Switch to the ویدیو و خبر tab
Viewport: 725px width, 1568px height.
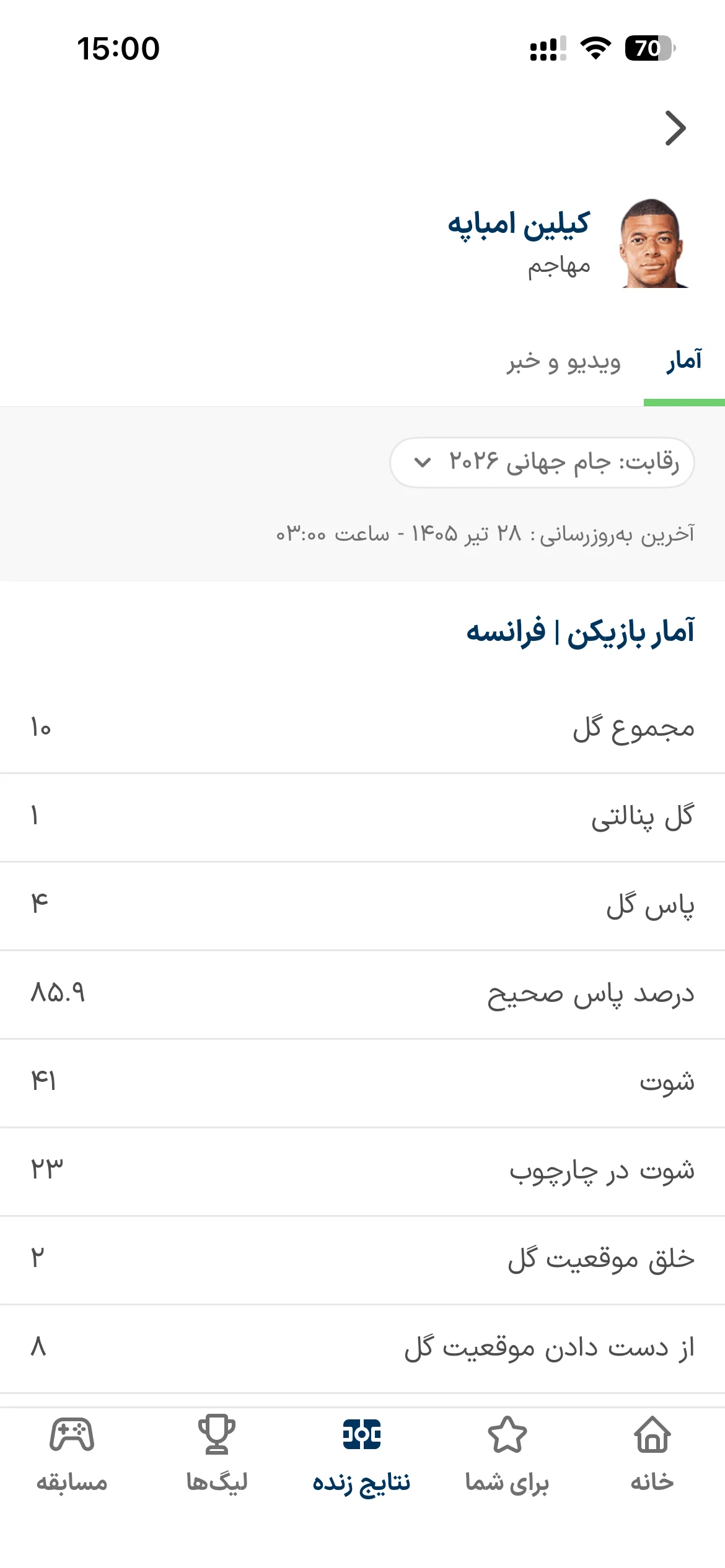564,362
